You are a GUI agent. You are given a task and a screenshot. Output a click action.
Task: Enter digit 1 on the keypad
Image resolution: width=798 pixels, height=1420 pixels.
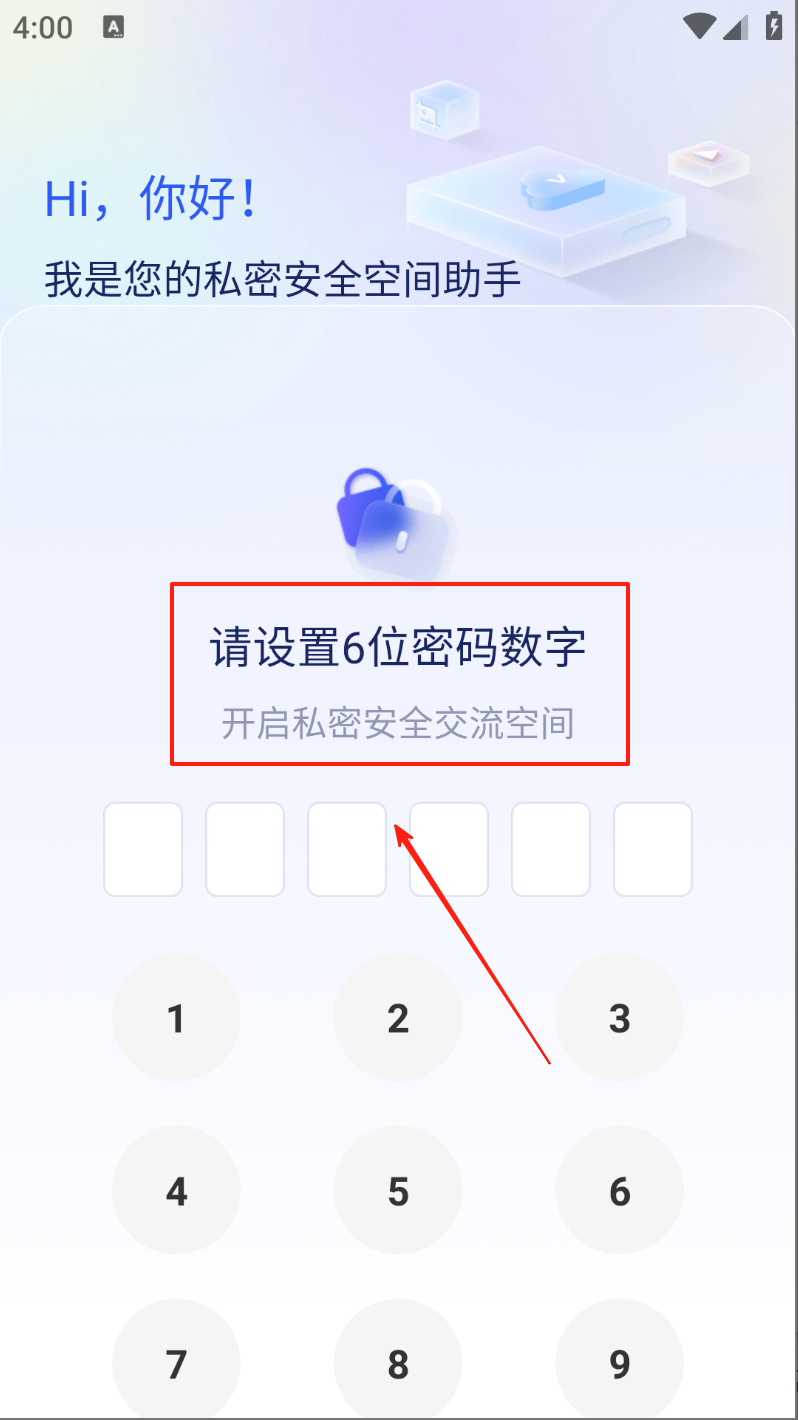(x=176, y=1018)
